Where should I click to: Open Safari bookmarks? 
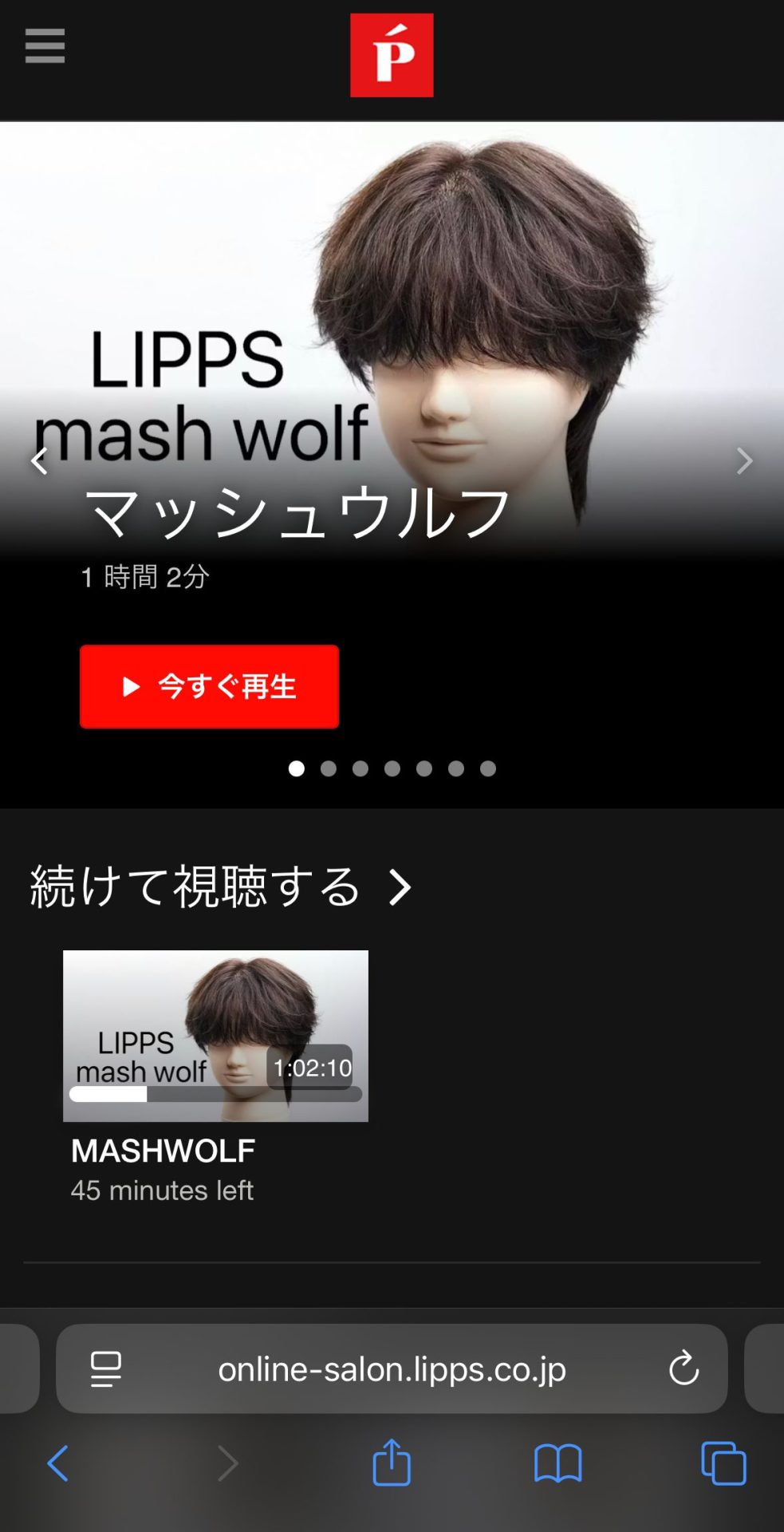coord(557,1463)
